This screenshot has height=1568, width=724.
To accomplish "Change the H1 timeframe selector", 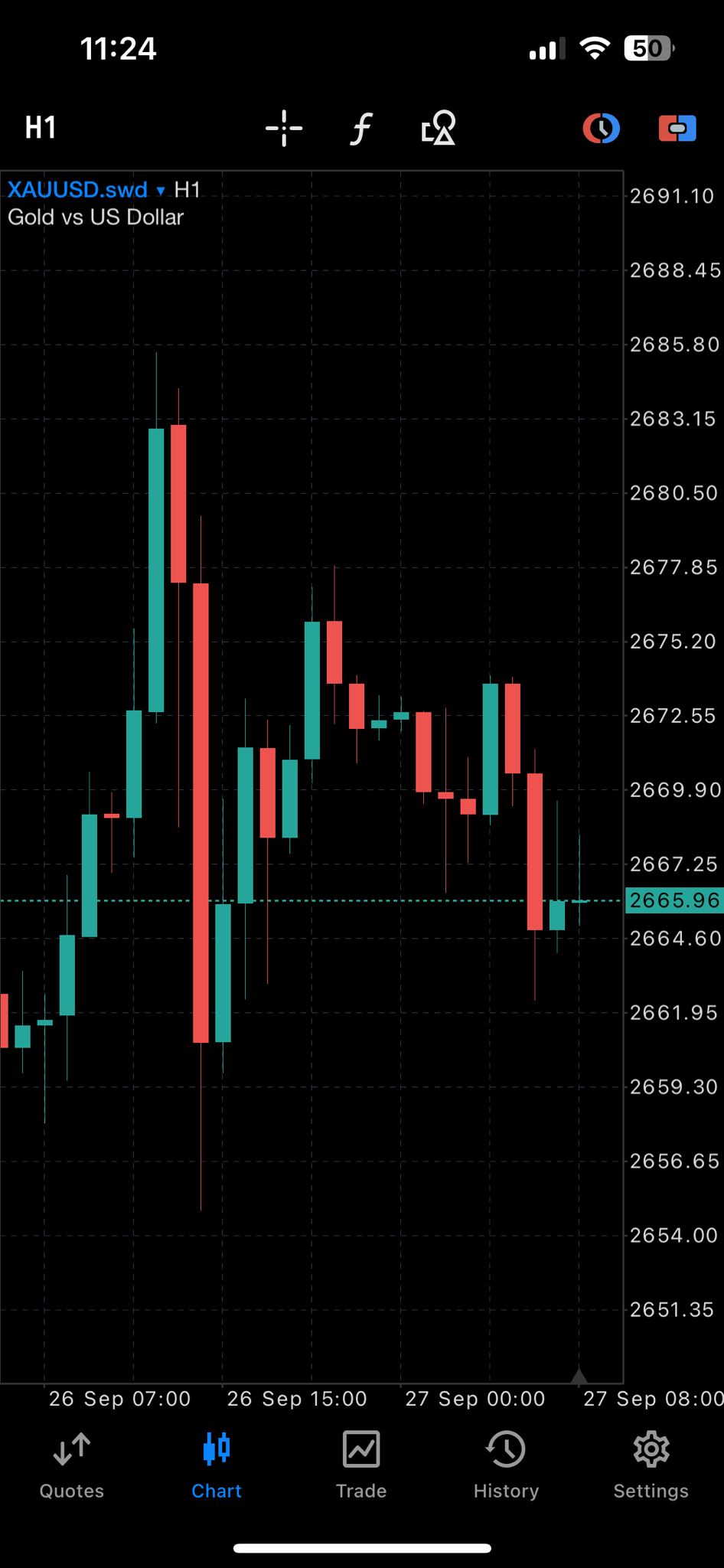I will (x=41, y=128).
